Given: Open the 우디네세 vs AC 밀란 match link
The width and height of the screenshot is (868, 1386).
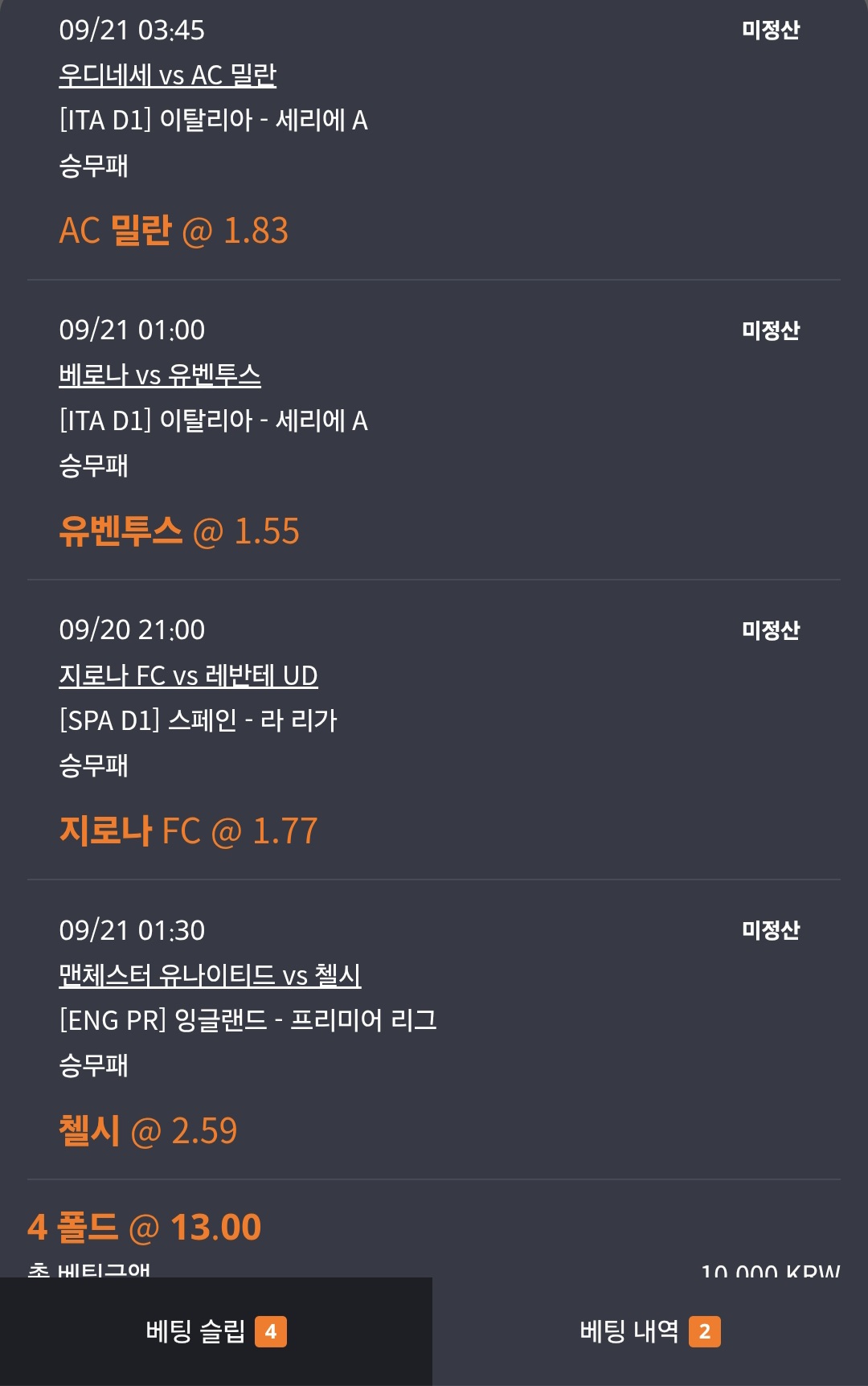Looking at the screenshot, I should [167, 76].
